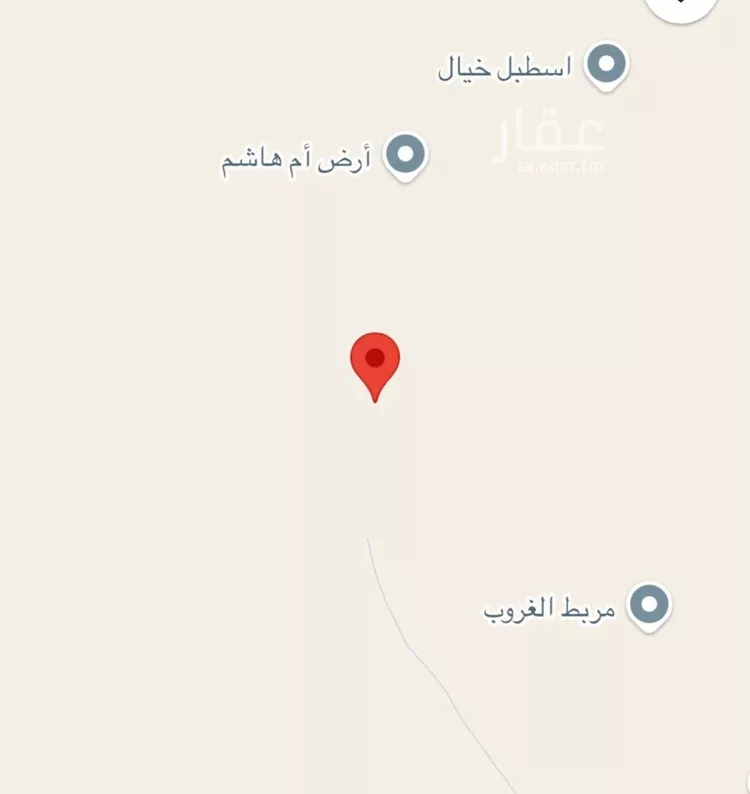The height and width of the screenshot is (794, 750).
Task: Select the مربط الغروب place marker
Action: (649, 605)
